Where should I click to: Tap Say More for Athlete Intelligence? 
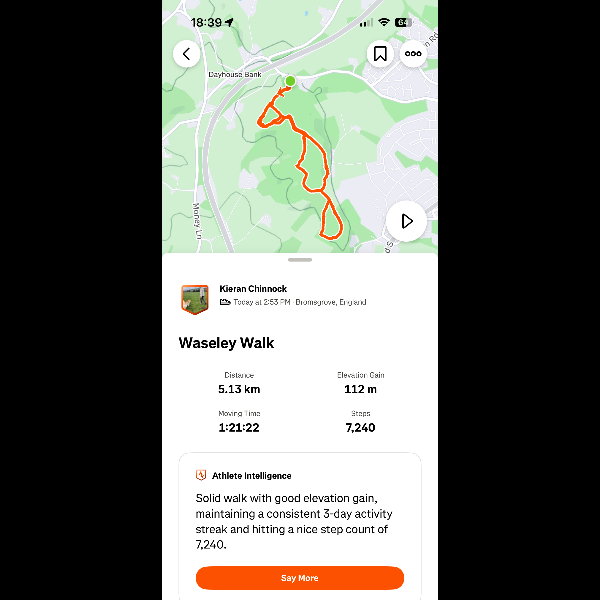pos(299,578)
